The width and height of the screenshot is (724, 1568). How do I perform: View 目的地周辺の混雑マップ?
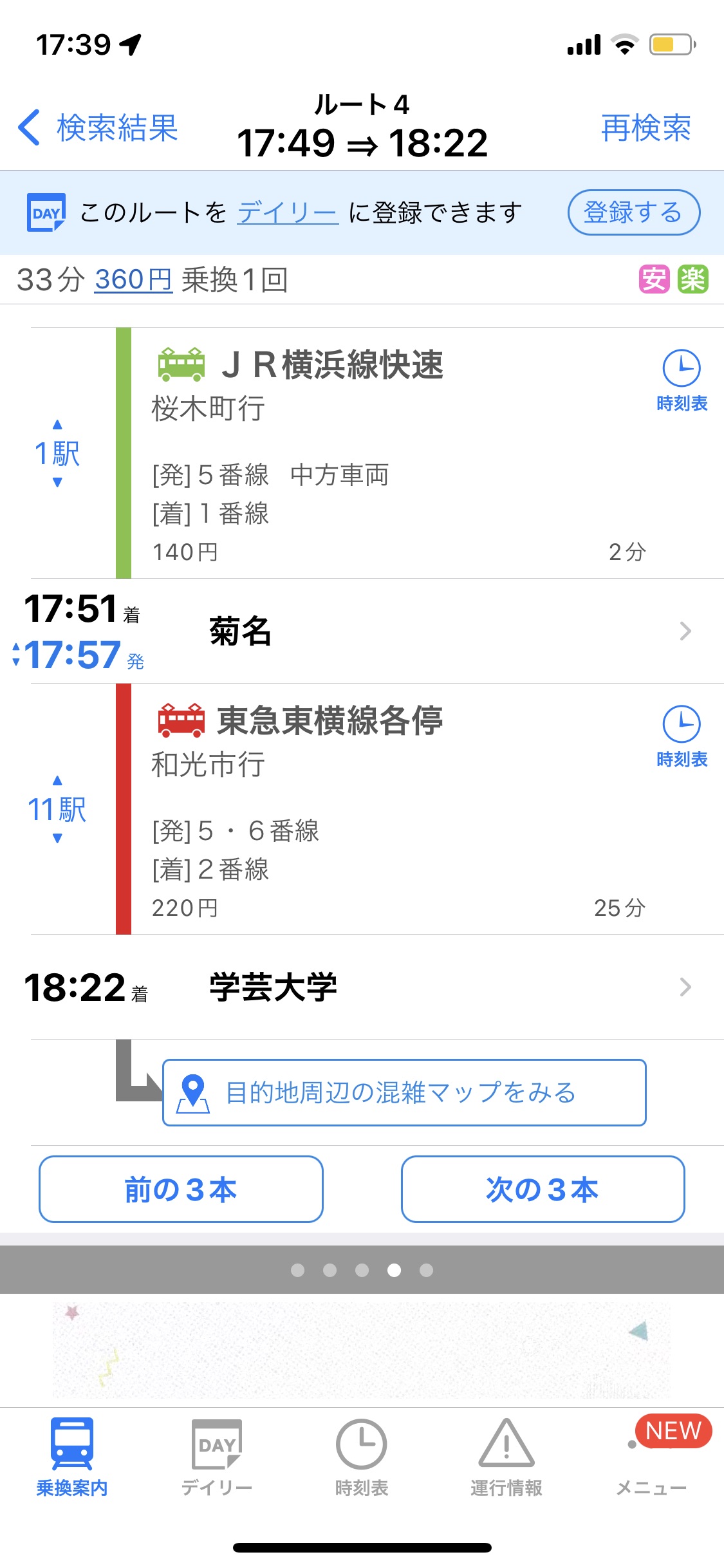tap(404, 1092)
